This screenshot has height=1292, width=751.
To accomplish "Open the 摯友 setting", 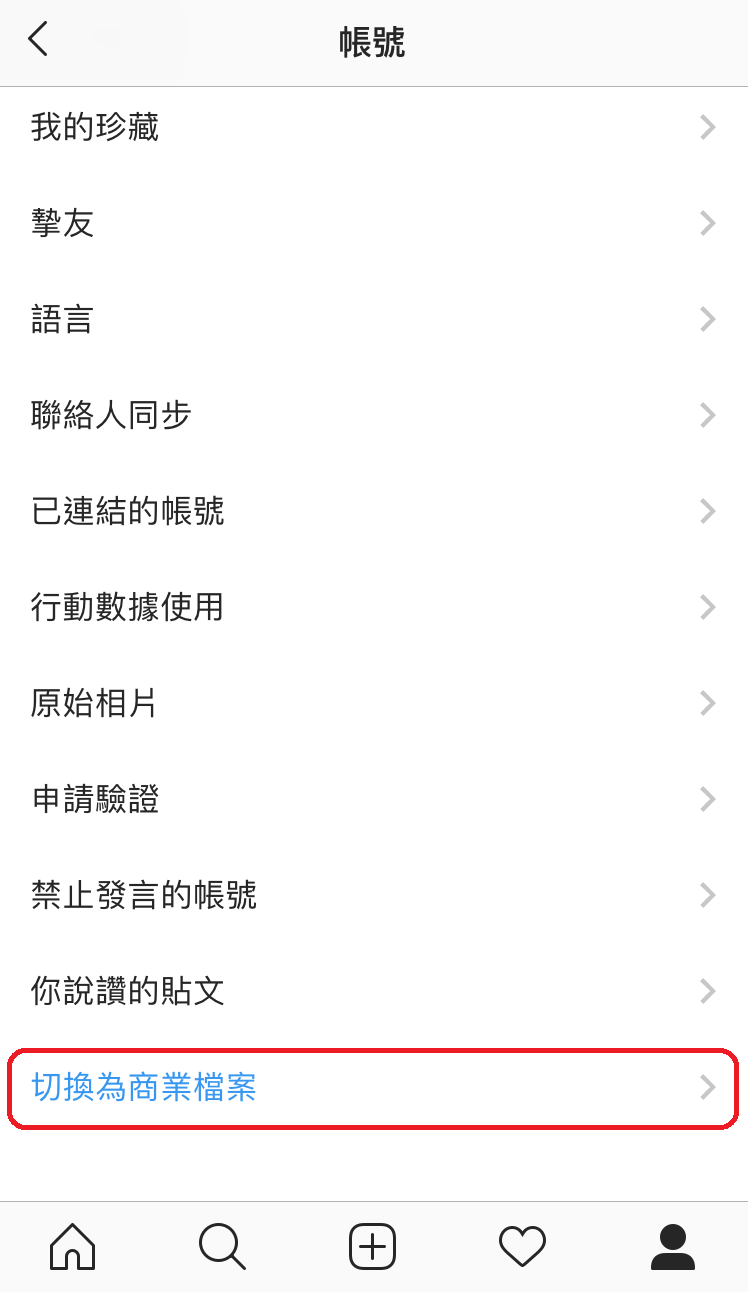I will click(374, 223).
